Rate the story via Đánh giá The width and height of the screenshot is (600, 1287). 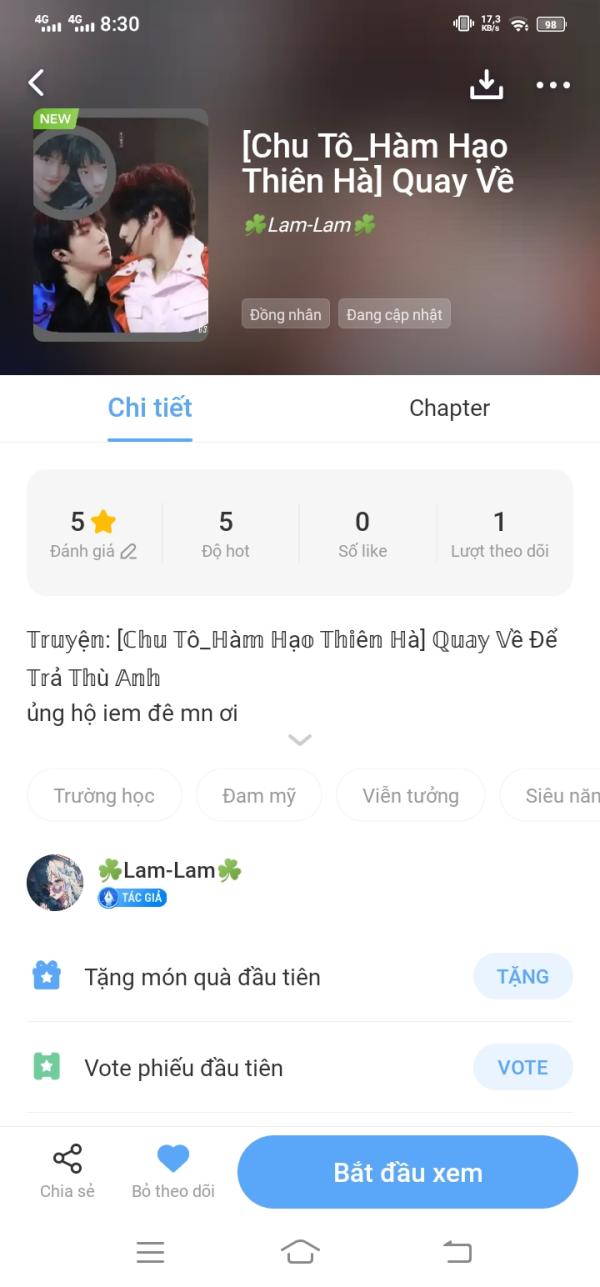coord(93,551)
